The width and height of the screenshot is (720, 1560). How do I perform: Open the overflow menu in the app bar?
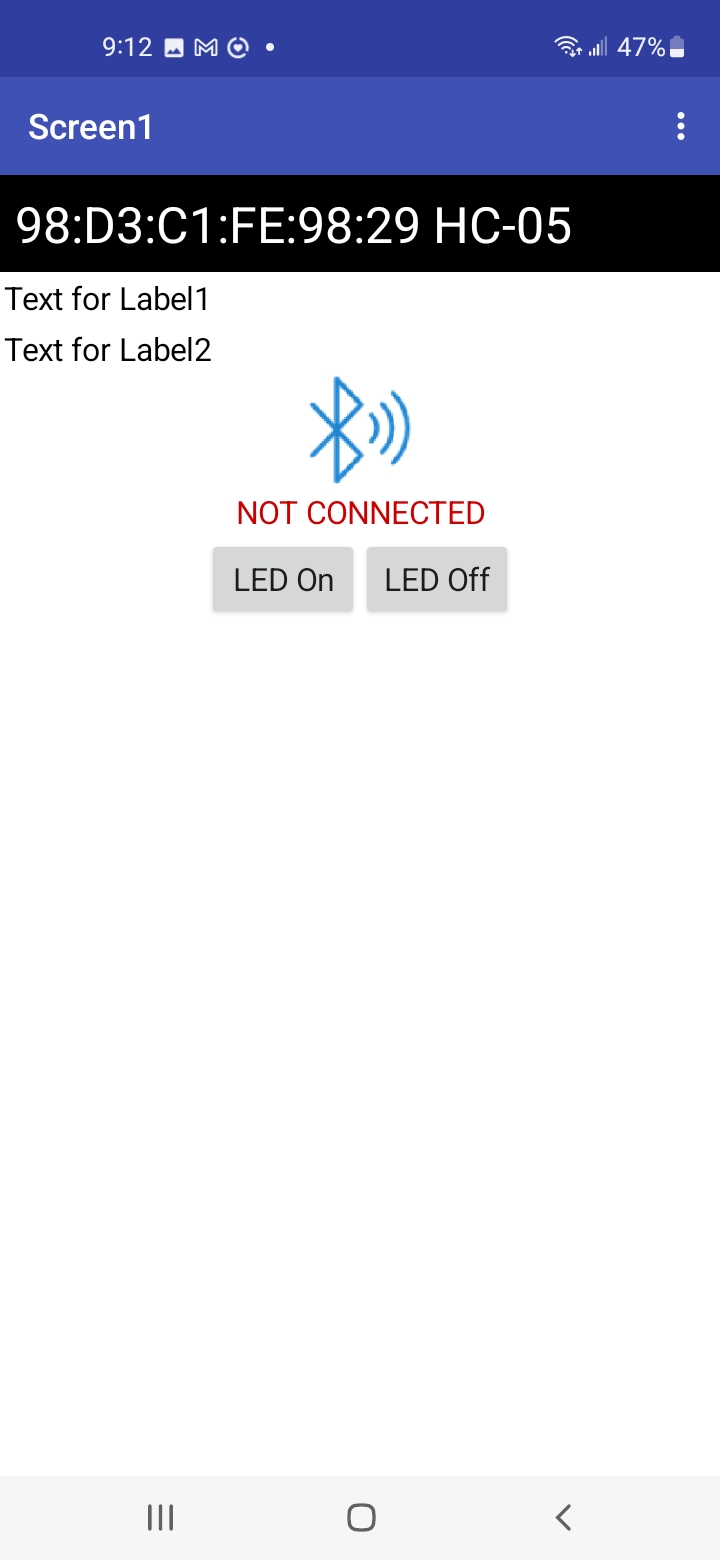click(x=681, y=127)
